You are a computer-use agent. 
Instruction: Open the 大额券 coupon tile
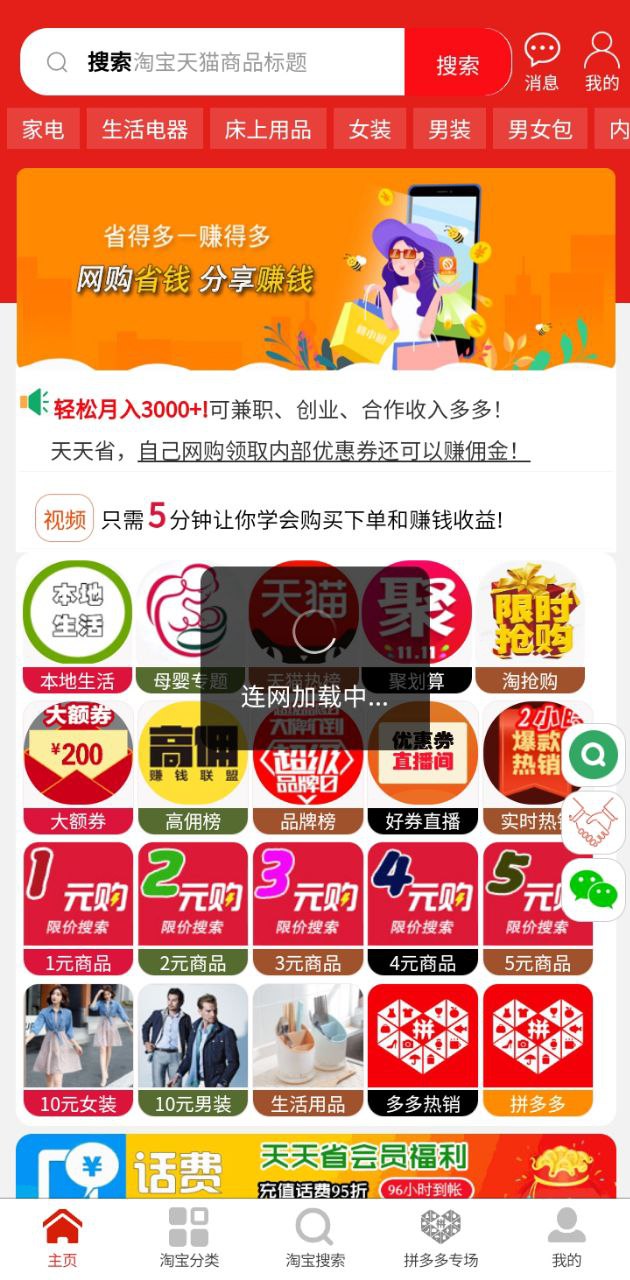77,767
